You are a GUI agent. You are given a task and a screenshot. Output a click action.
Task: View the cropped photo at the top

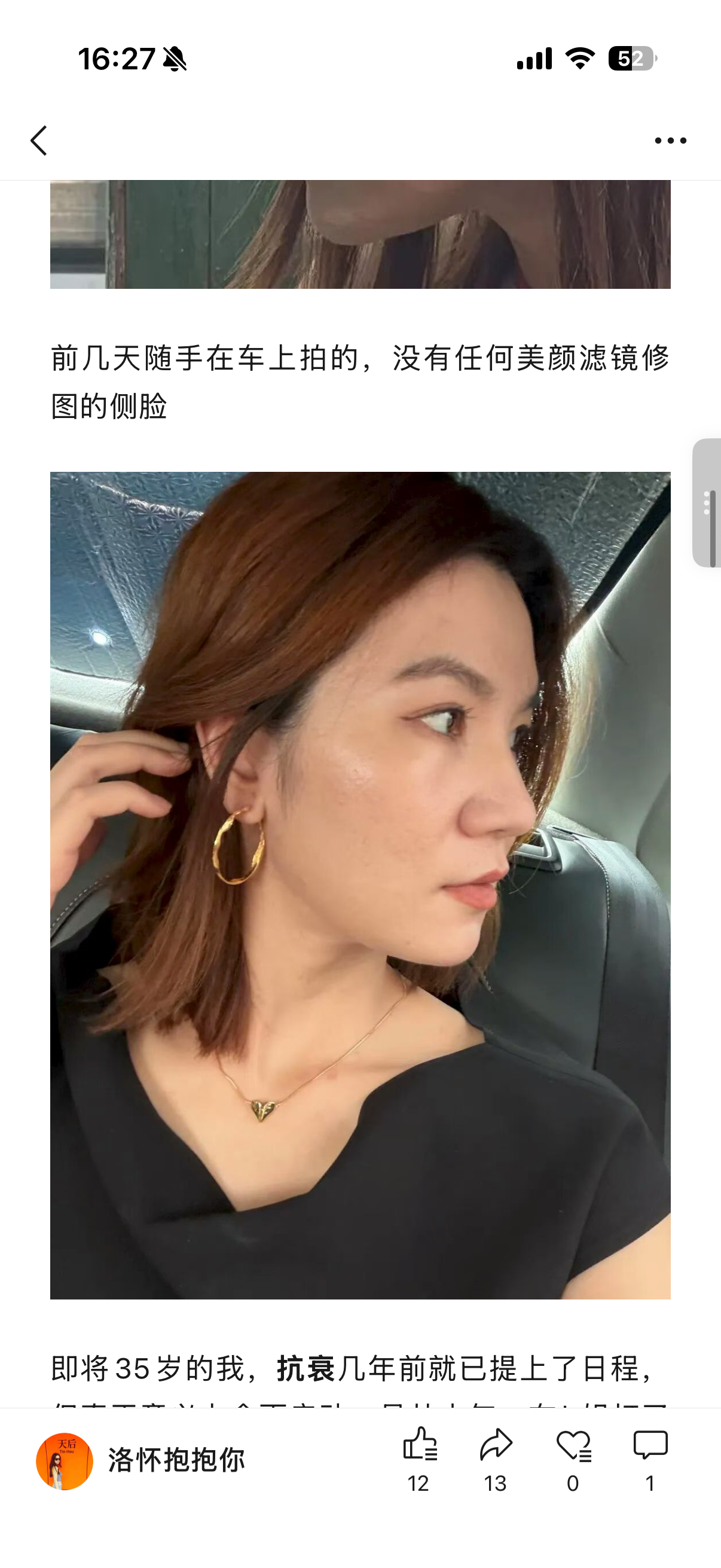(x=360, y=234)
